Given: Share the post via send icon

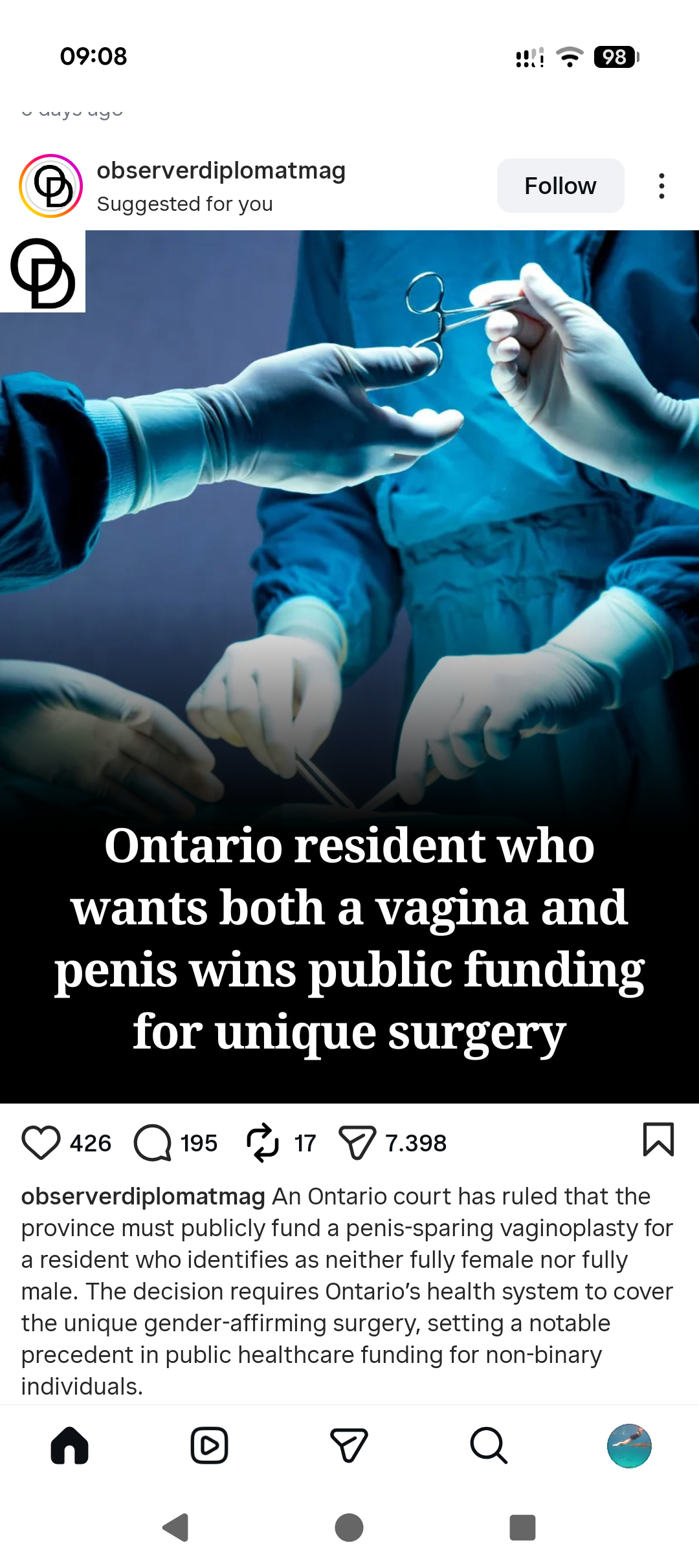Looking at the screenshot, I should (x=357, y=1143).
